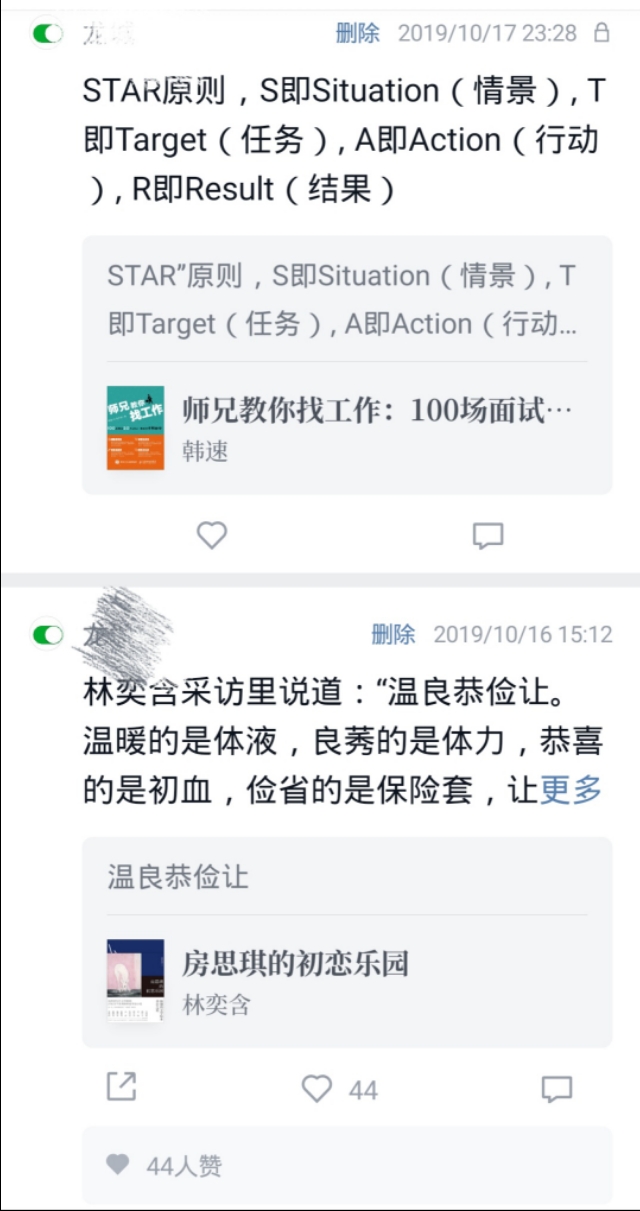Like the note with 44 likes
Screen dimensions: 640x1211
(317, 1088)
